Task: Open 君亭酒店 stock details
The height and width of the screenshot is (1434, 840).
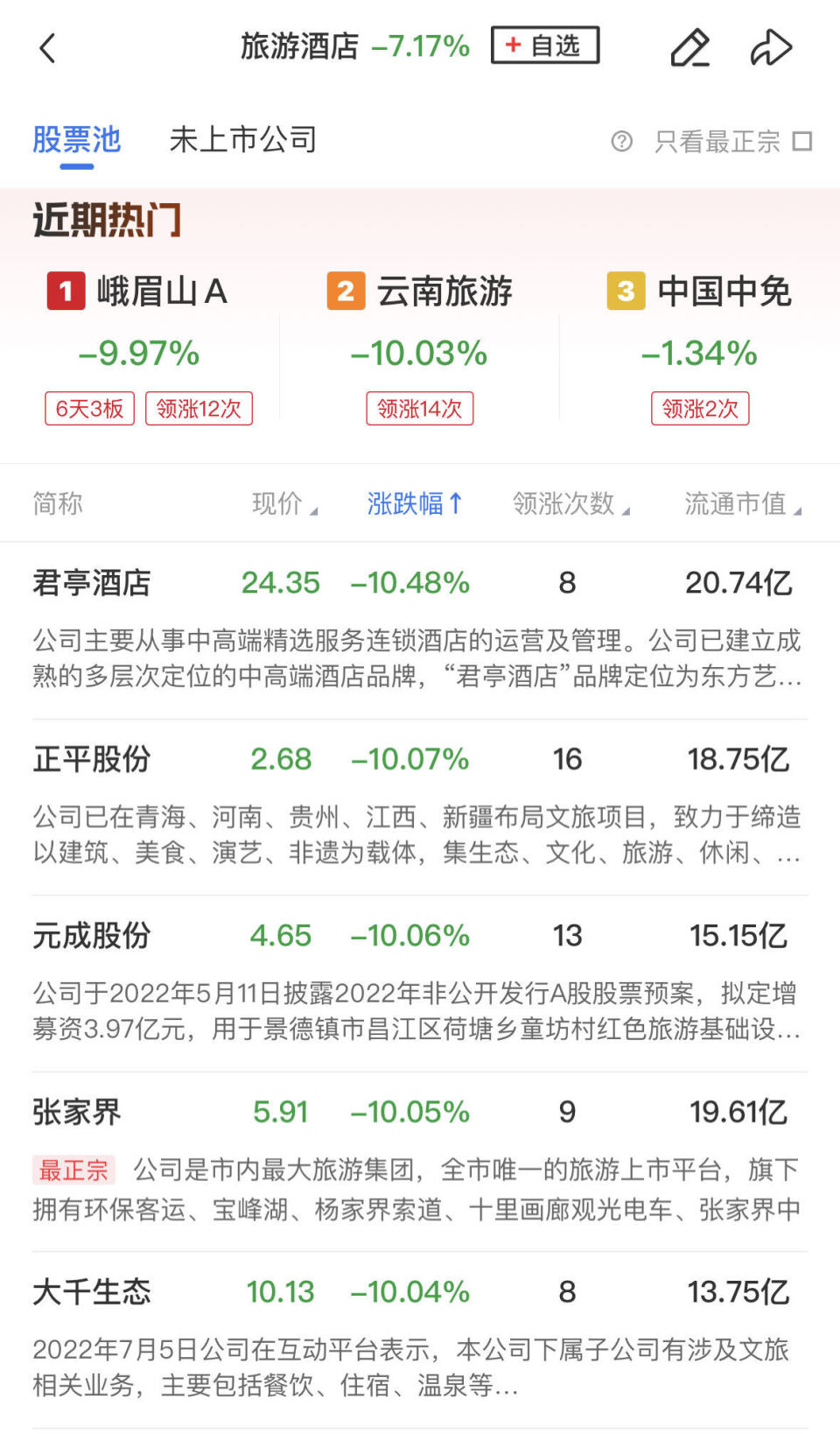Action: click(92, 583)
